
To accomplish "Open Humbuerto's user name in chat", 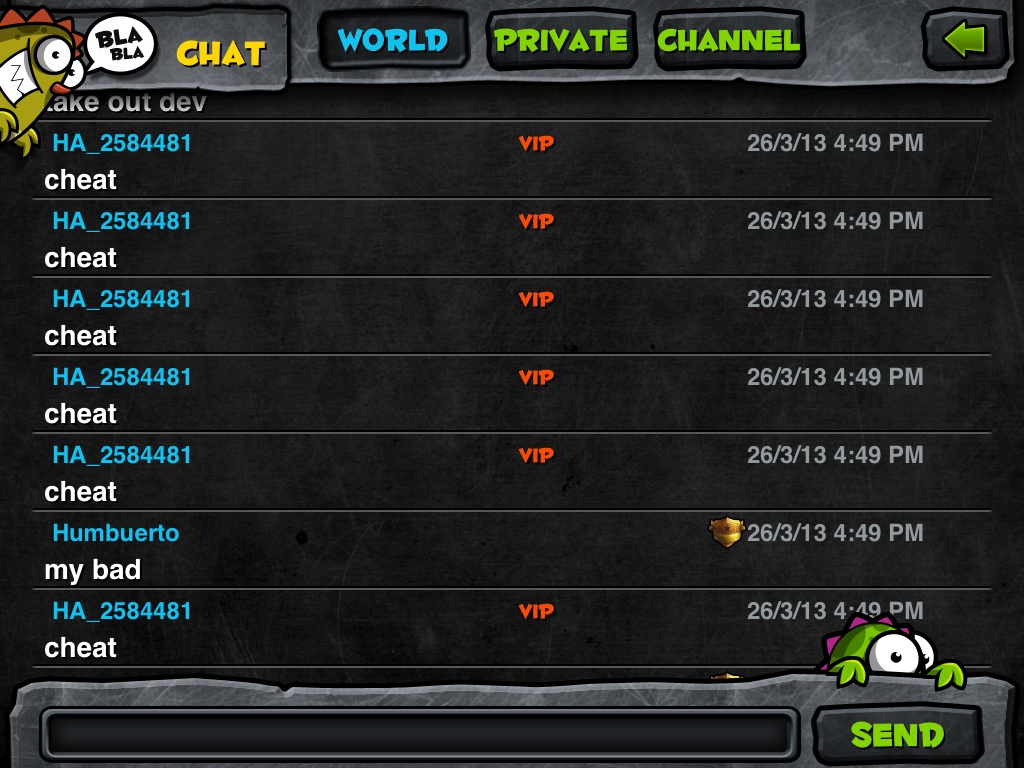I will [116, 533].
